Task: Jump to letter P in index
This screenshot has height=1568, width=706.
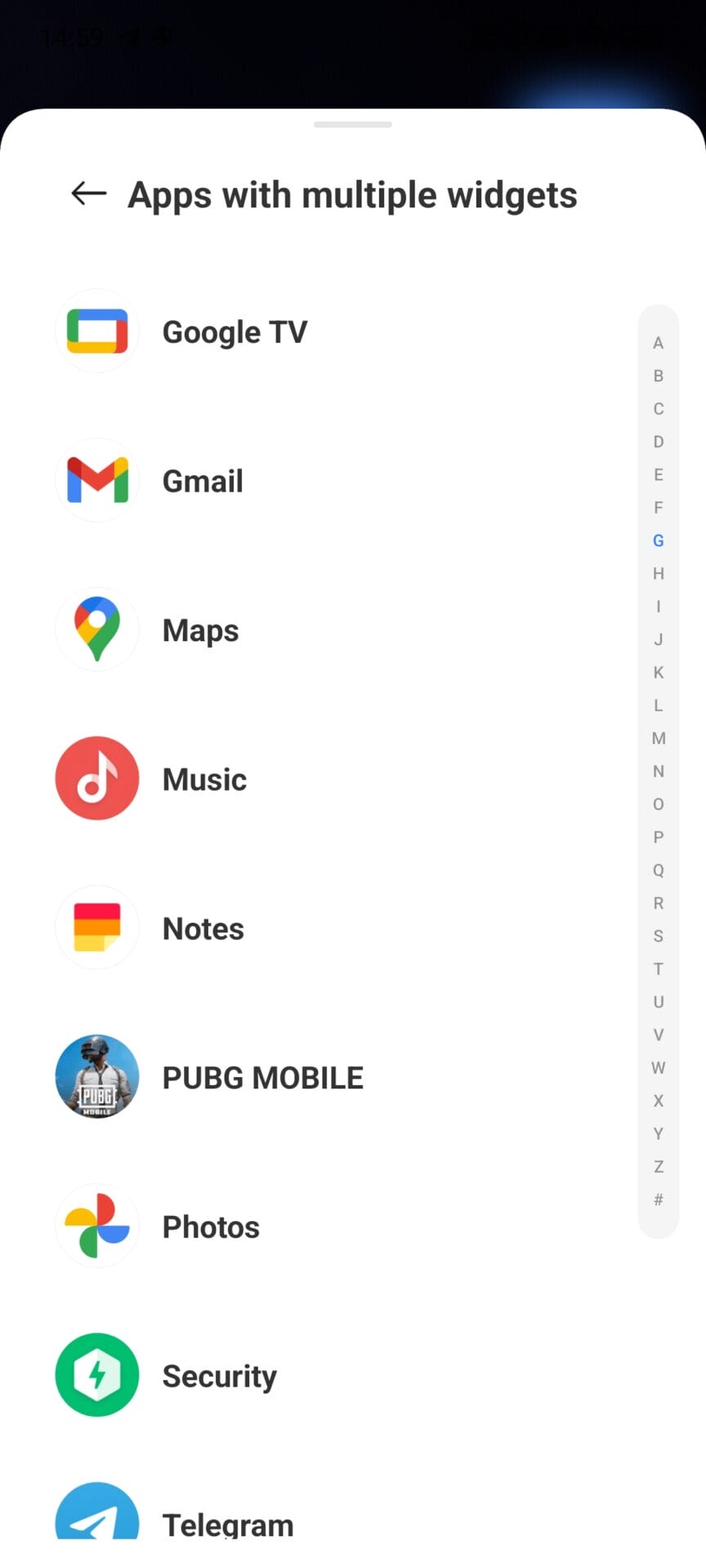Action: click(659, 837)
